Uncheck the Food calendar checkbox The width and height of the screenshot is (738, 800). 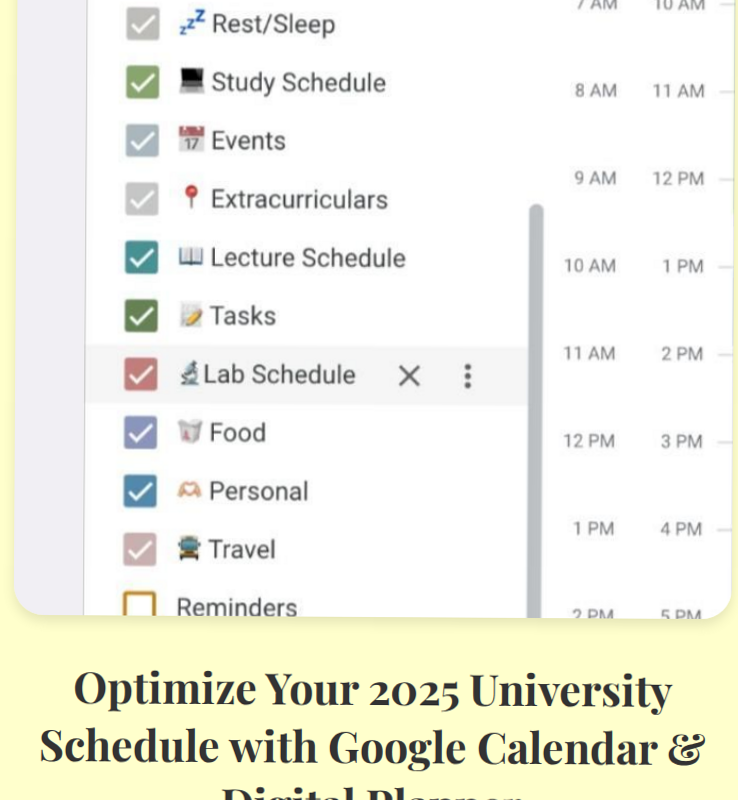tap(141, 431)
